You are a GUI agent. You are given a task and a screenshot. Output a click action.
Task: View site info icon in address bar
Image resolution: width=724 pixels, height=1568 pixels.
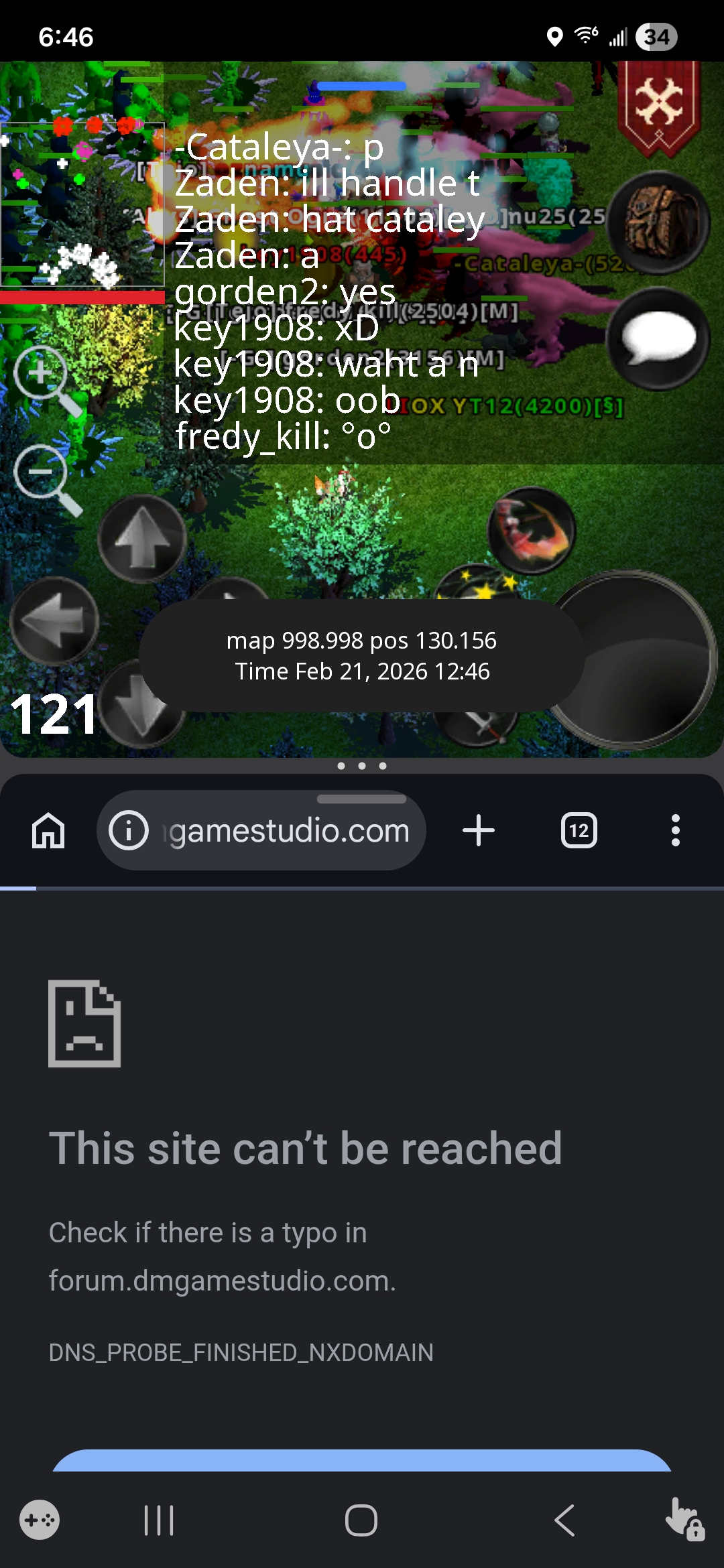(x=129, y=831)
